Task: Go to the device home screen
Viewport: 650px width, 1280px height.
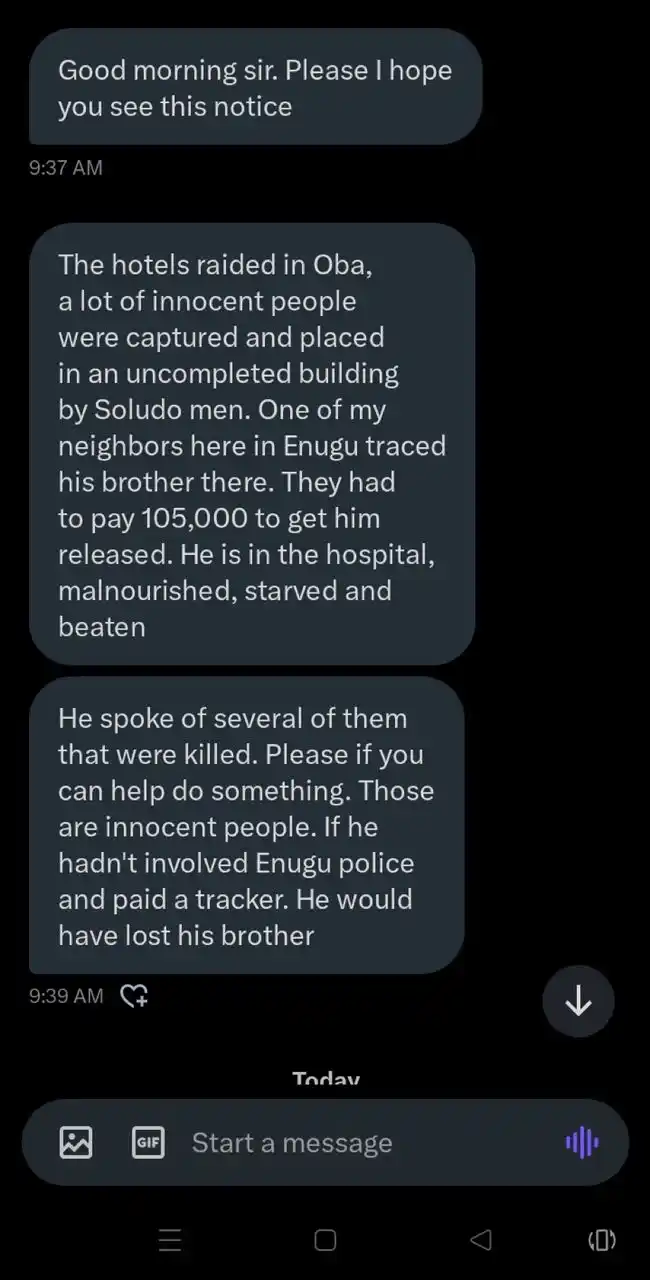Action: (x=325, y=1240)
